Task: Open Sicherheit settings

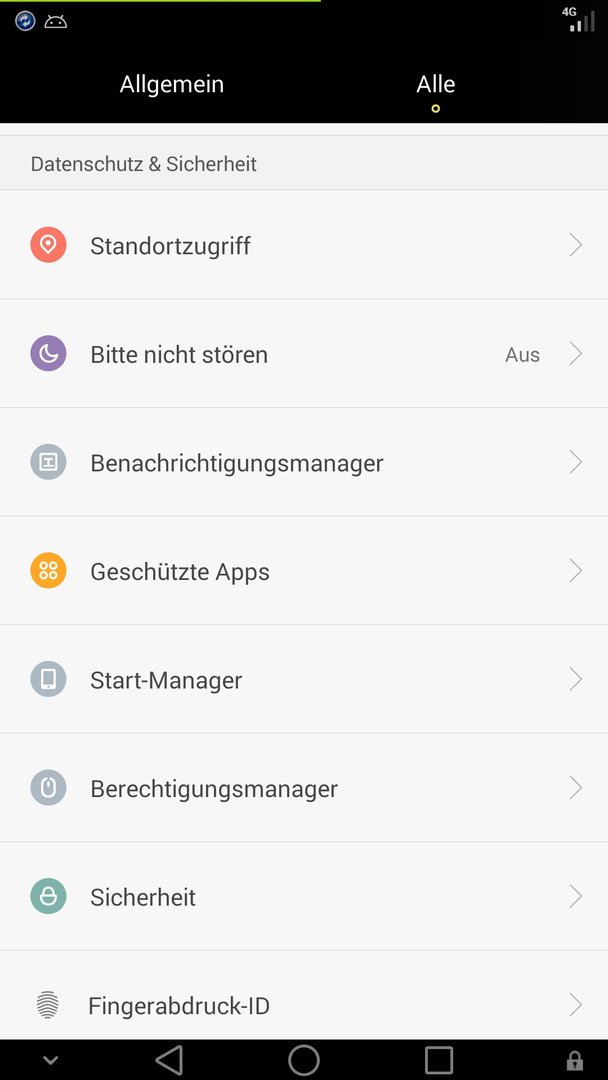Action: click(x=304, y=896)
